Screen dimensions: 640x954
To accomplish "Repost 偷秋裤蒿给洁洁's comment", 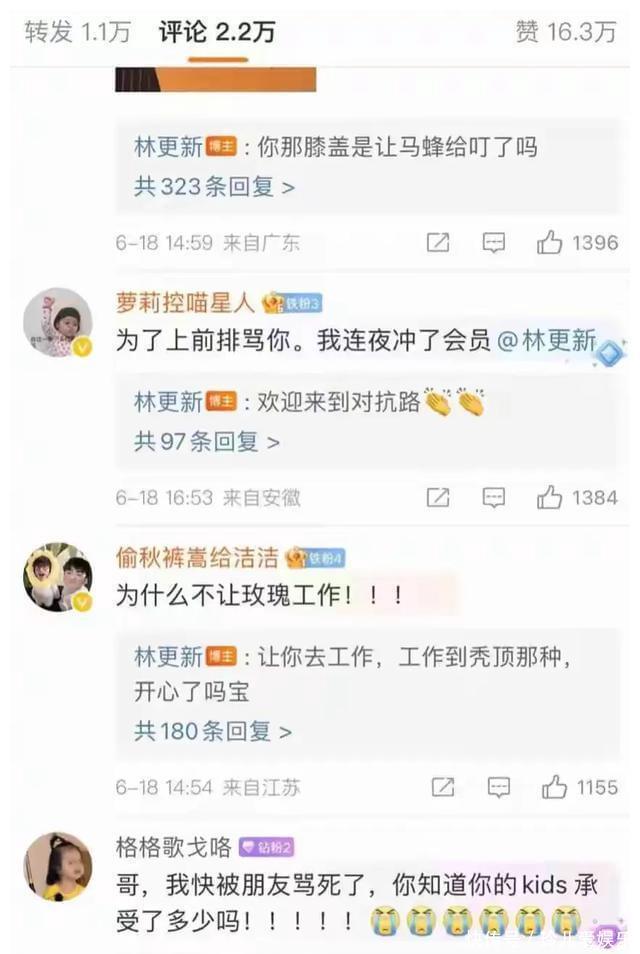I will pos(442,787).
